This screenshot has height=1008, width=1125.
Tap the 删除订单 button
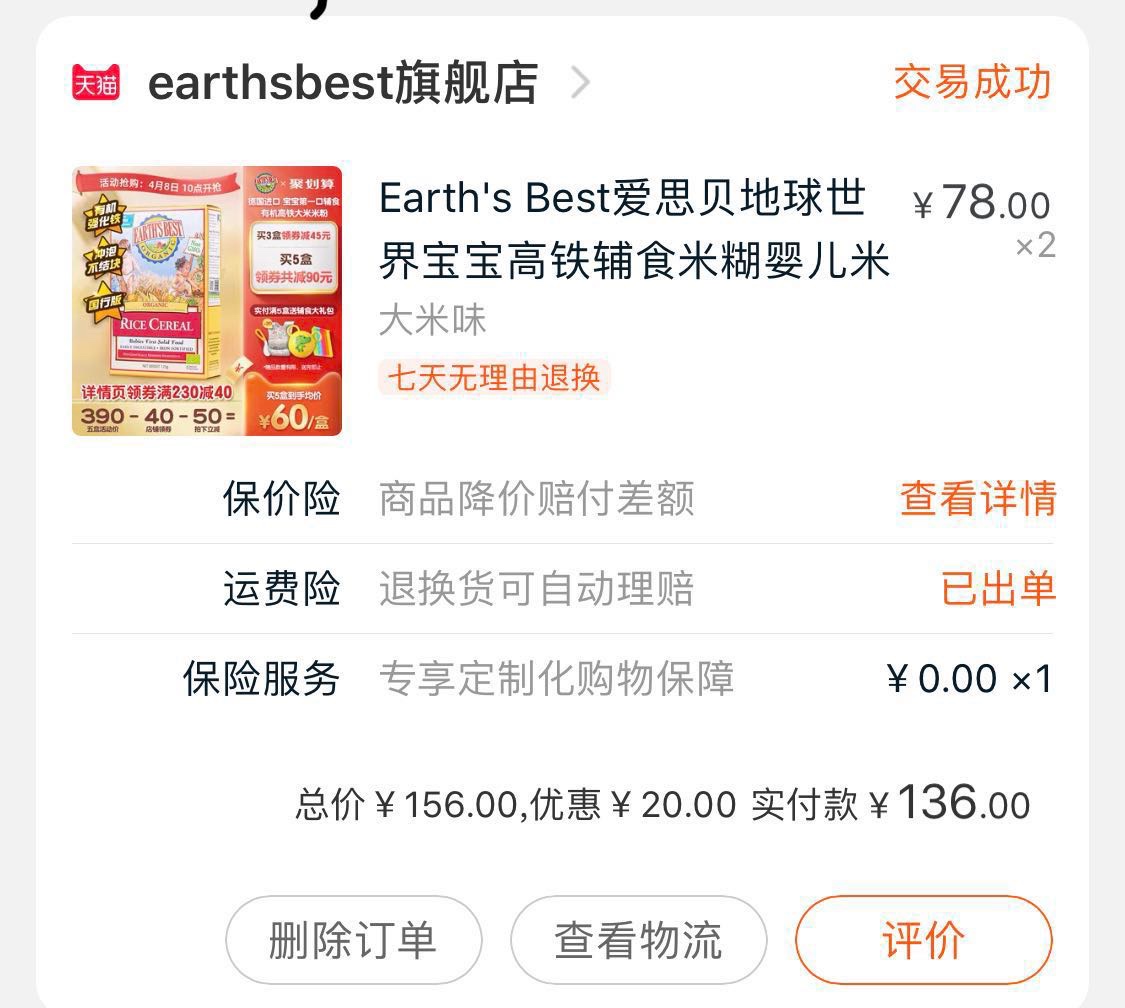pyautogui.click(x=353, y=941)
